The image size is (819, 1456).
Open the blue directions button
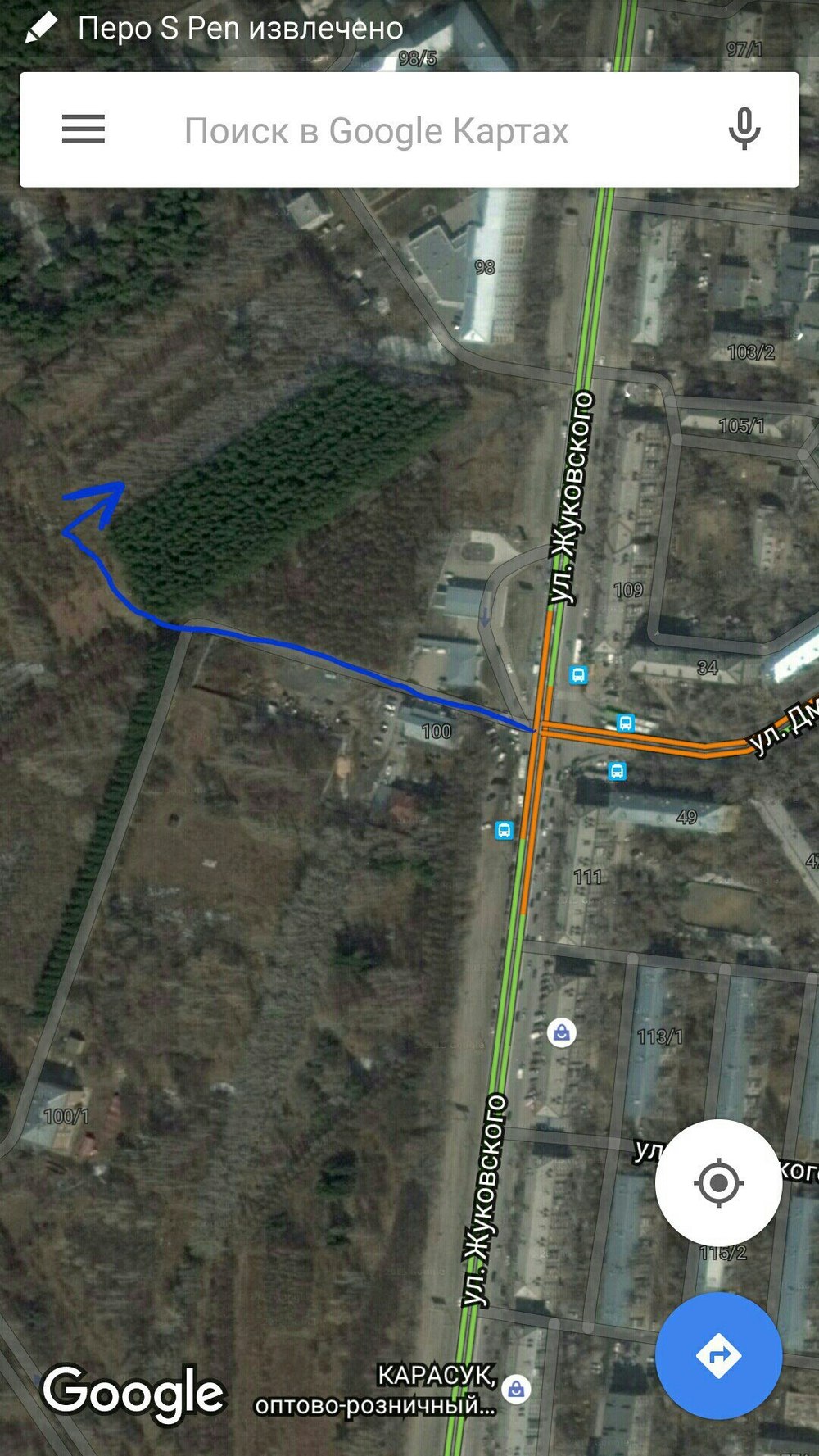(718, 1356)
